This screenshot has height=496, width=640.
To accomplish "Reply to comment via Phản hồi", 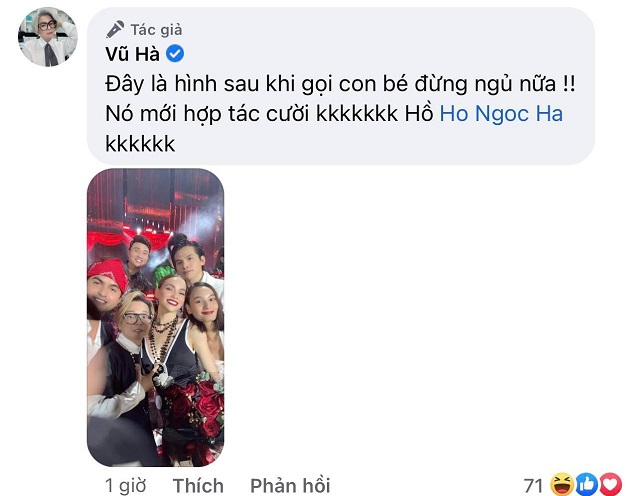I will (290, 485).
